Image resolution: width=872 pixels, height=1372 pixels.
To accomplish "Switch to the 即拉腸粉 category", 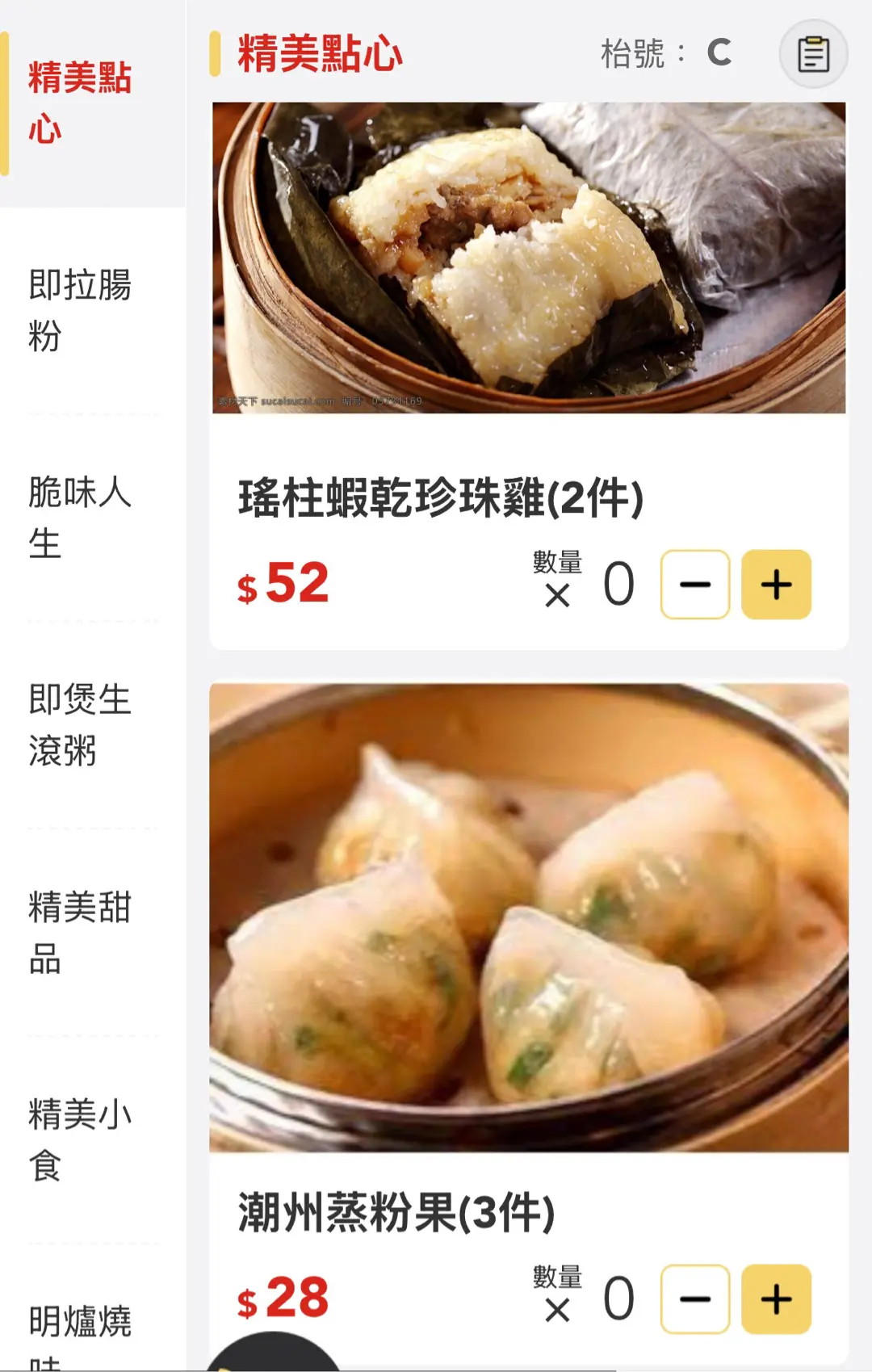I will pyautogui.click(x=79, y=311).
